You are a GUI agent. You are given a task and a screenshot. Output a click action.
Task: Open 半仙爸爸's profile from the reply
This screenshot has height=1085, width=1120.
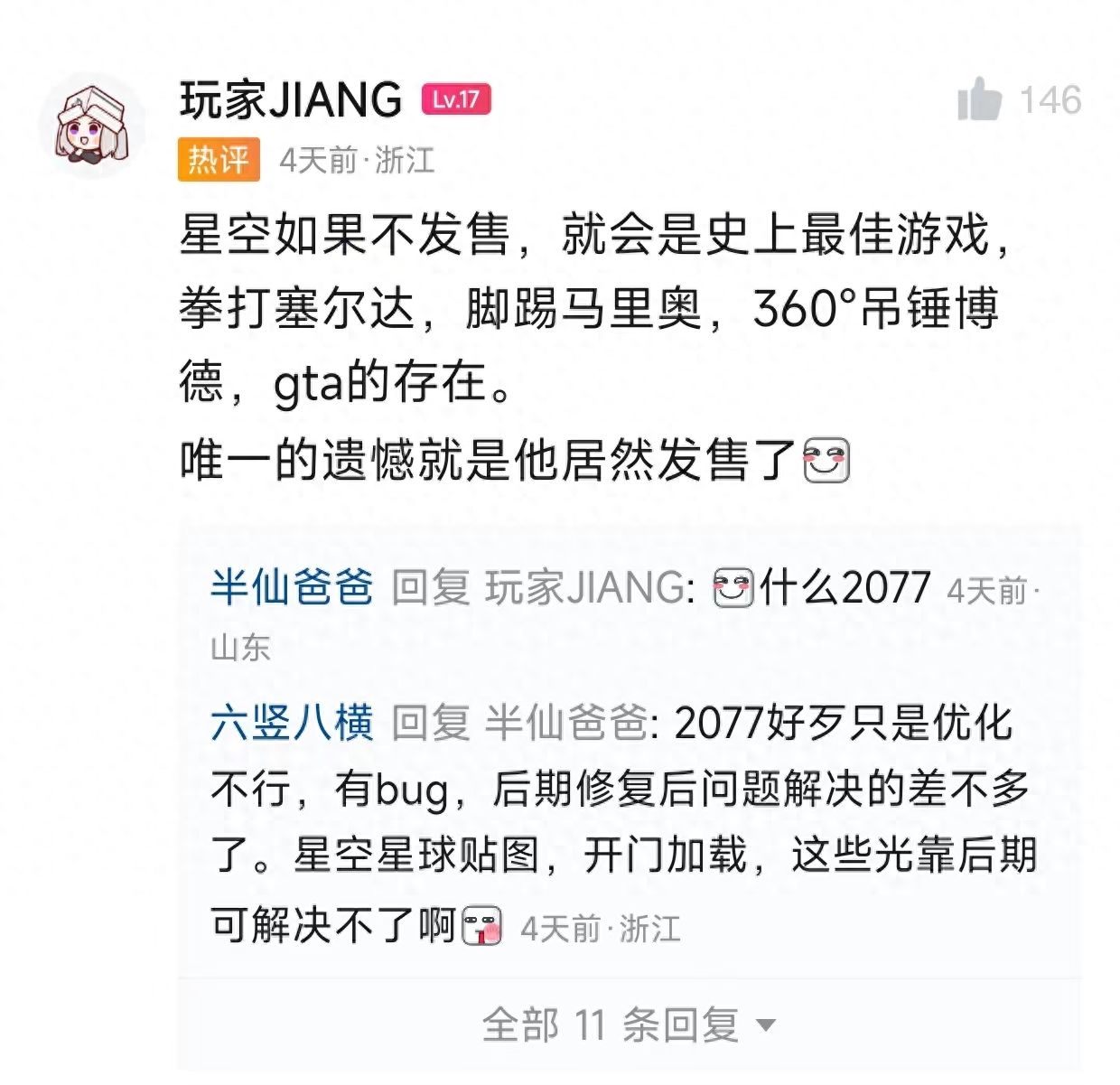[x=291, y=587]
